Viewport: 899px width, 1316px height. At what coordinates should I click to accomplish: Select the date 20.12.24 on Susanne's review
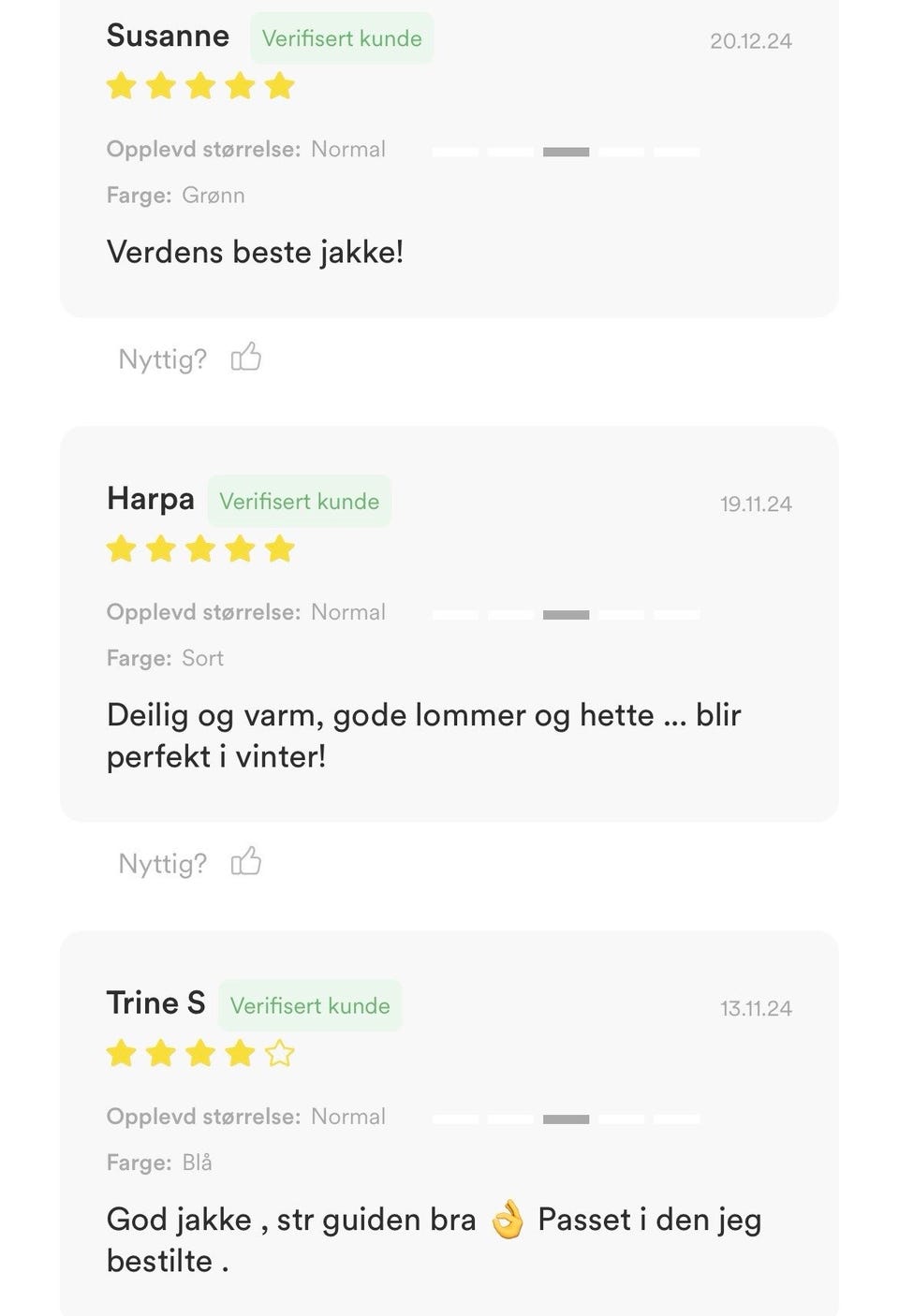pos(752,40)
